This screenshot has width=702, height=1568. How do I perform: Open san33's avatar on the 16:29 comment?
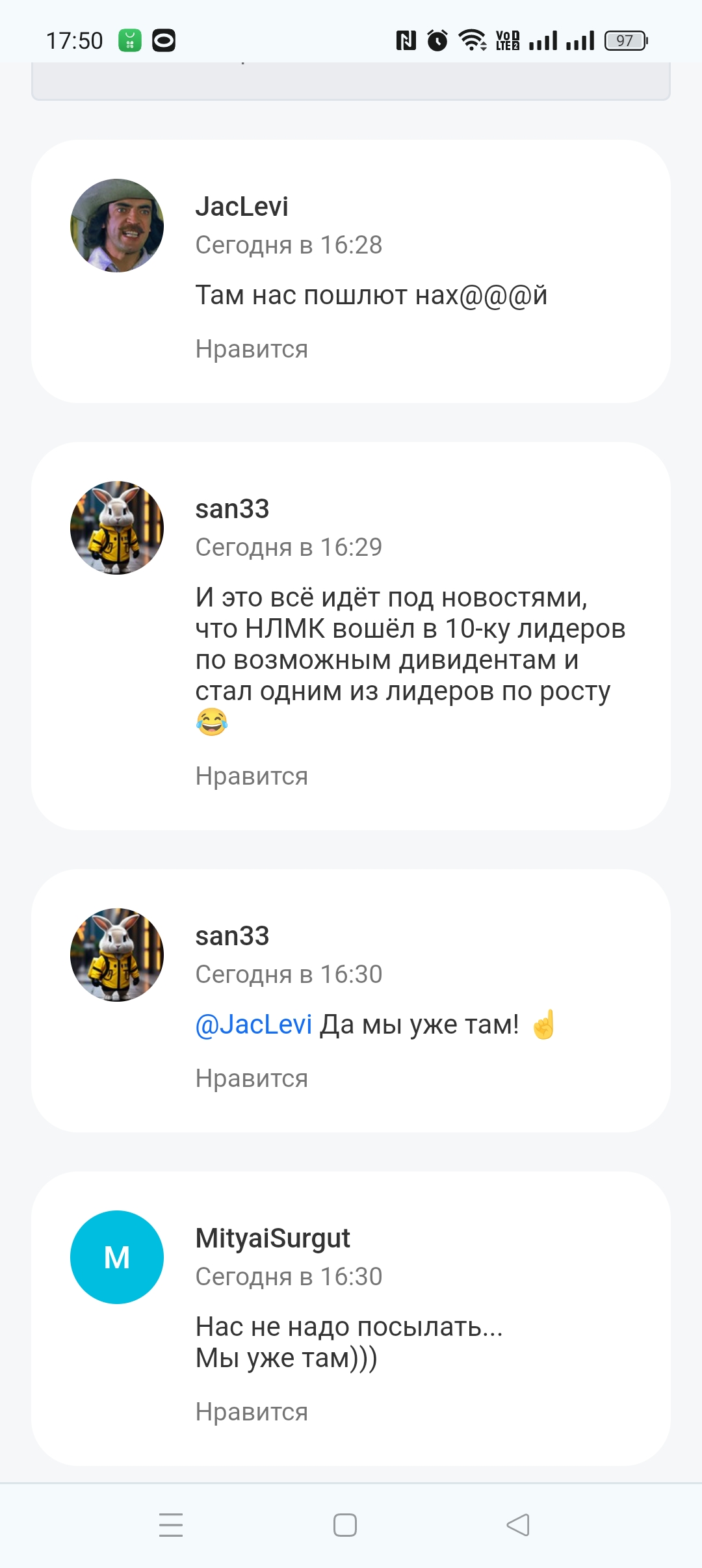pyautogui.click(x=117, y=528)
